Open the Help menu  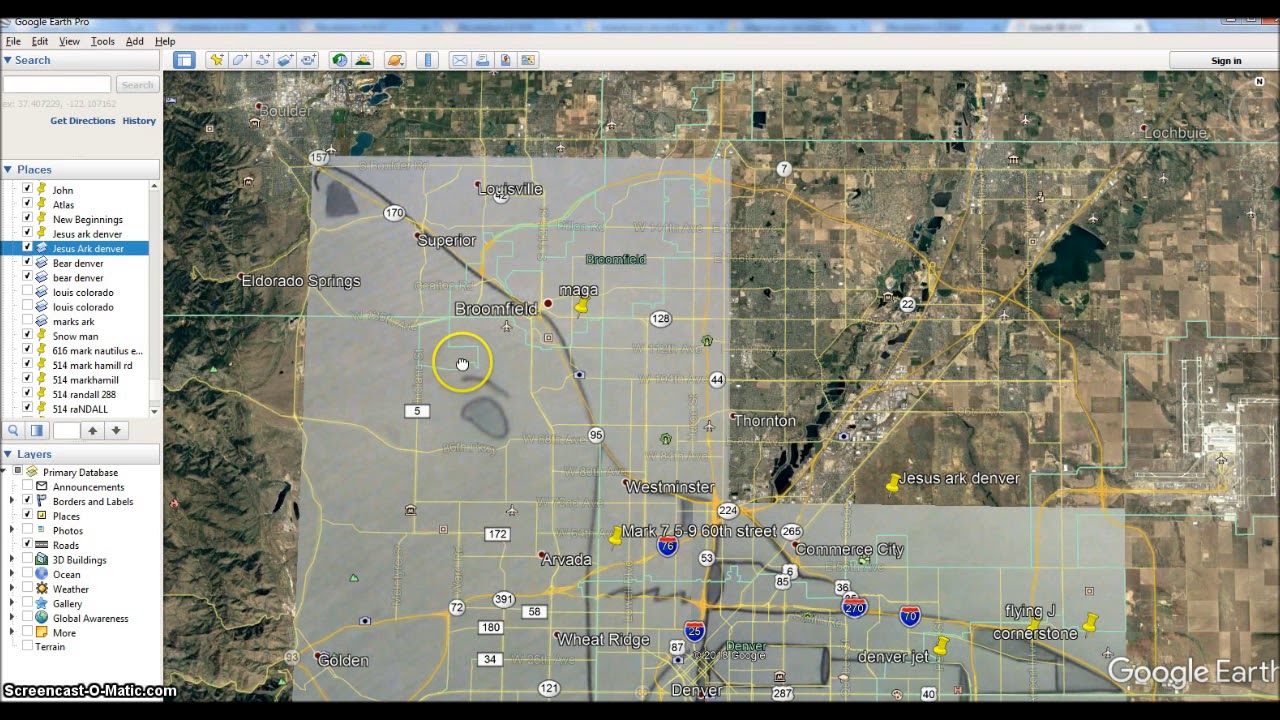point(165,41)
